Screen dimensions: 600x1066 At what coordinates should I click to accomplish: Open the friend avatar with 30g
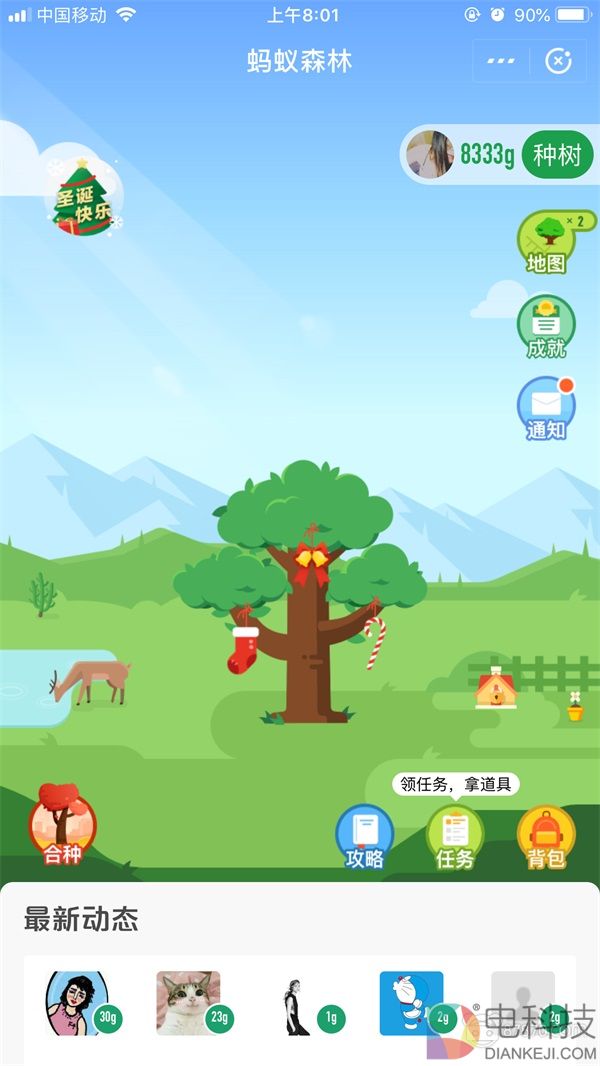click(76, 1002)
